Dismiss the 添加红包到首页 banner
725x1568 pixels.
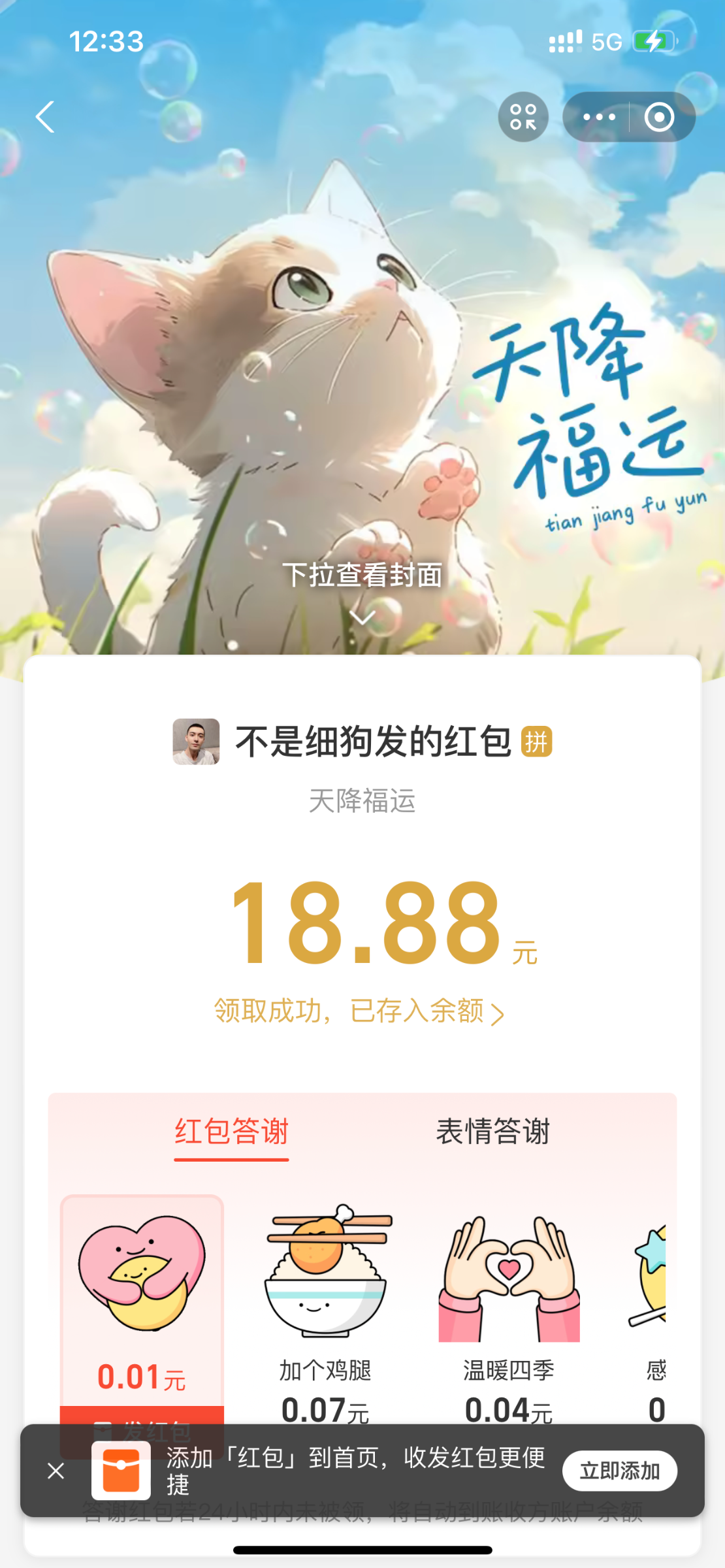point(56,1471)
